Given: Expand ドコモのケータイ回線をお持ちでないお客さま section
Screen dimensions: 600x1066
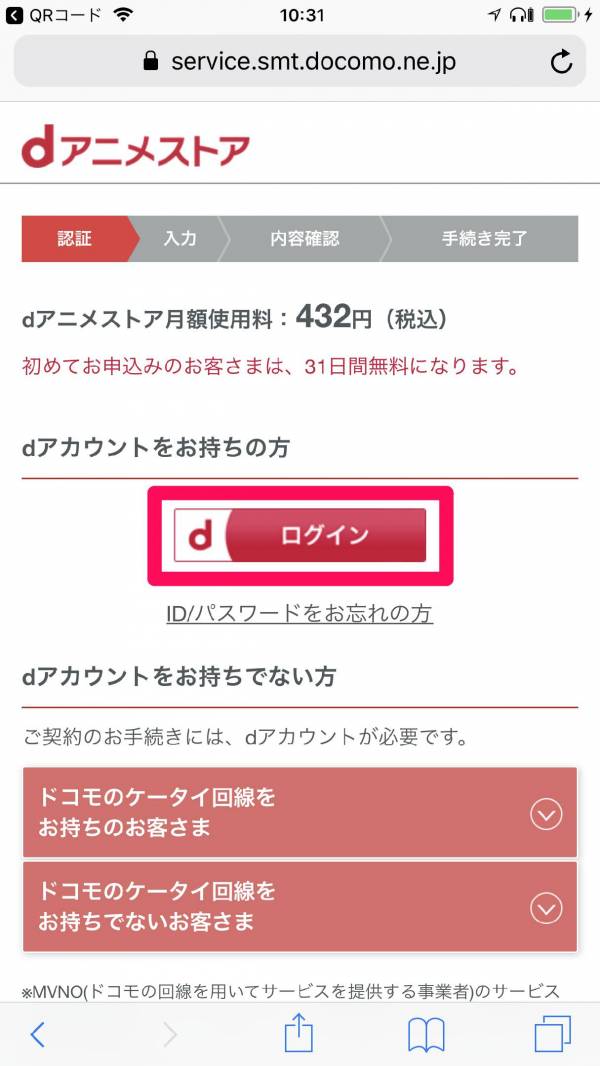Looking at the screenshot, I should (300, 906).
